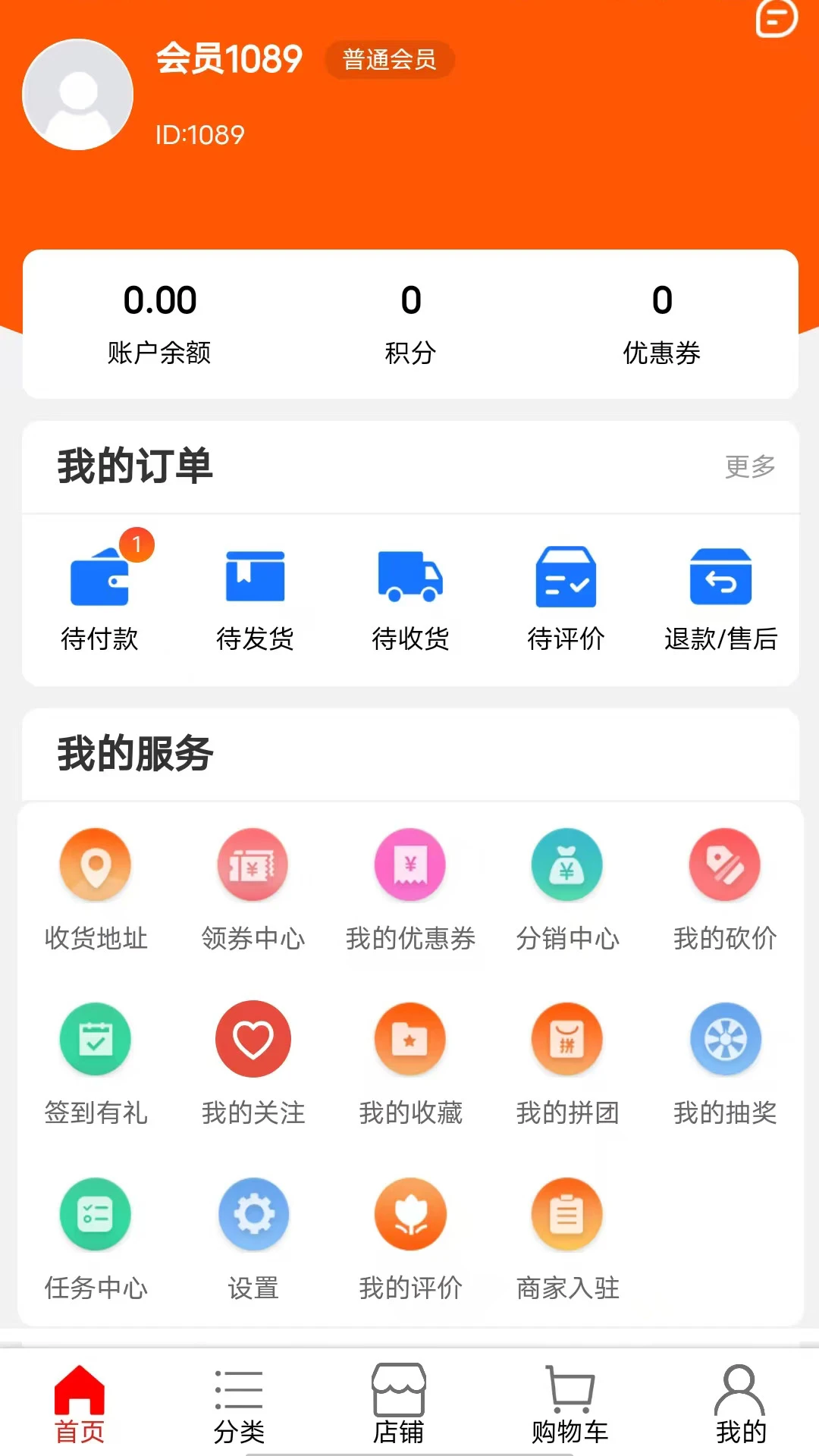The height and width of the screenshot is (1456, 819).
Task: Open the 待收货 delivery truck icon
Action: tap(411, 579)
